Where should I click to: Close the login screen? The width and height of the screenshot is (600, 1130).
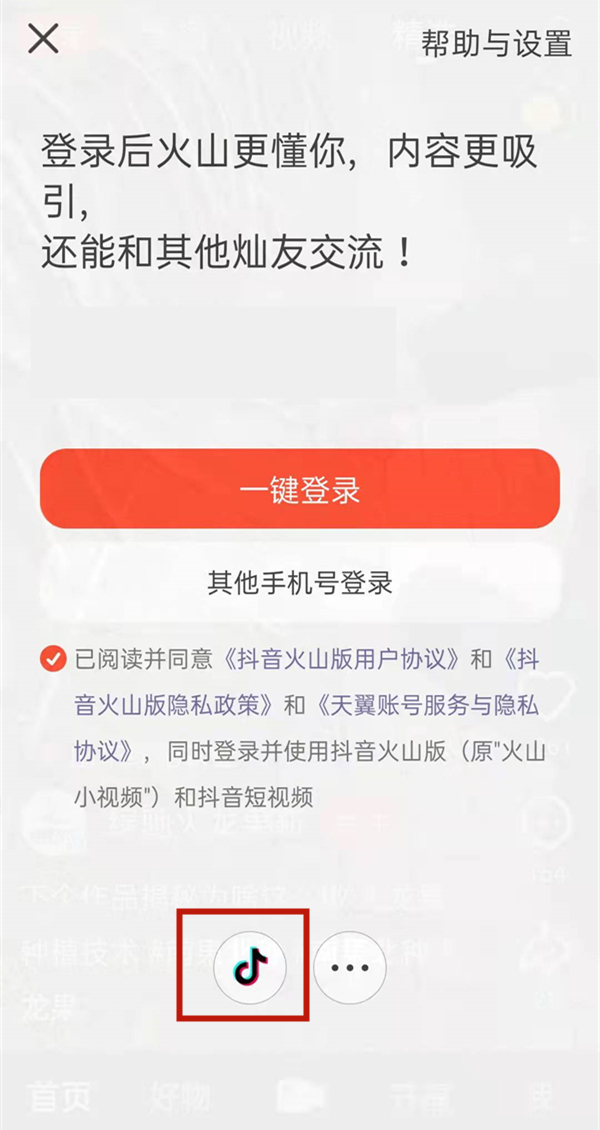(43, 40)
